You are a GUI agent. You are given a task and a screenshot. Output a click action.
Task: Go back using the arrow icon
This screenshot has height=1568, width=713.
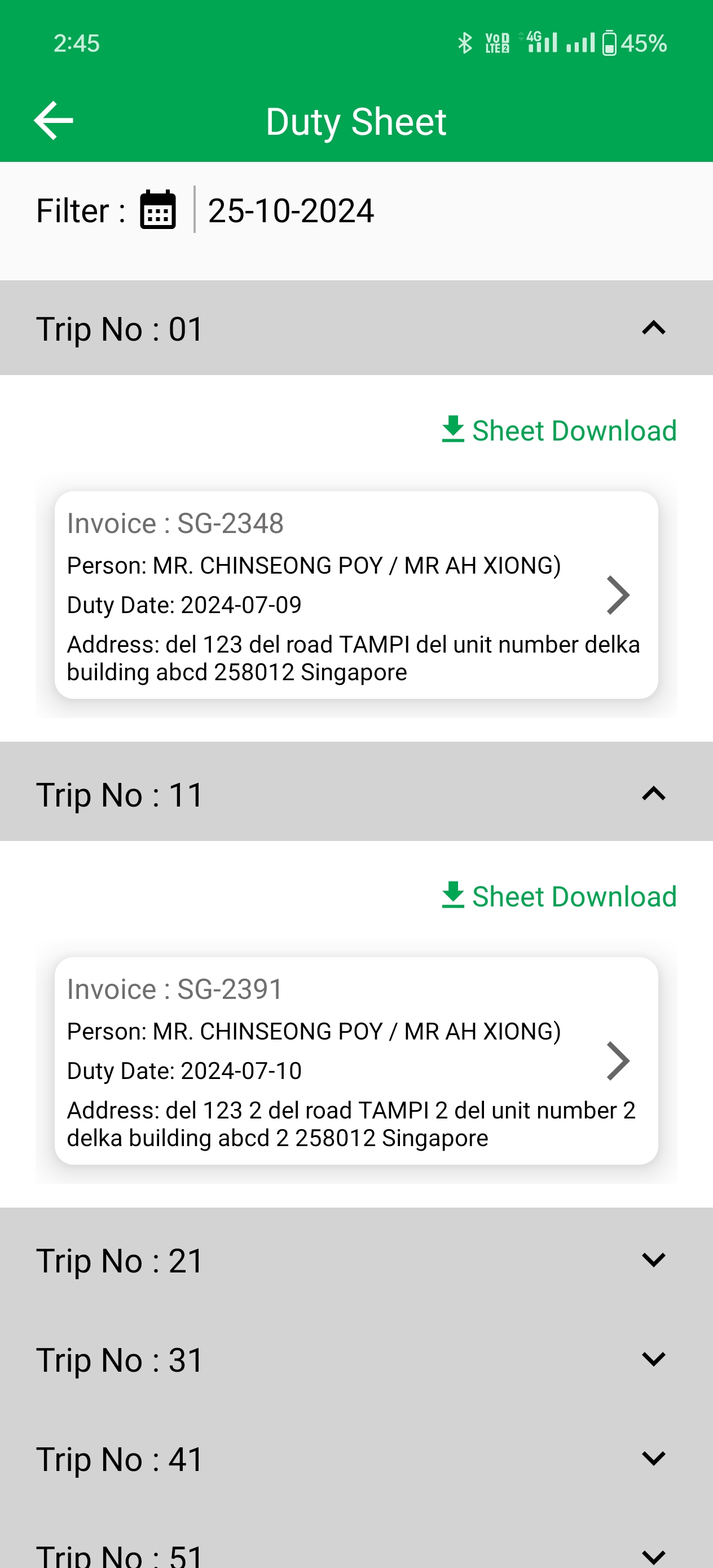(x=54, y=121)
